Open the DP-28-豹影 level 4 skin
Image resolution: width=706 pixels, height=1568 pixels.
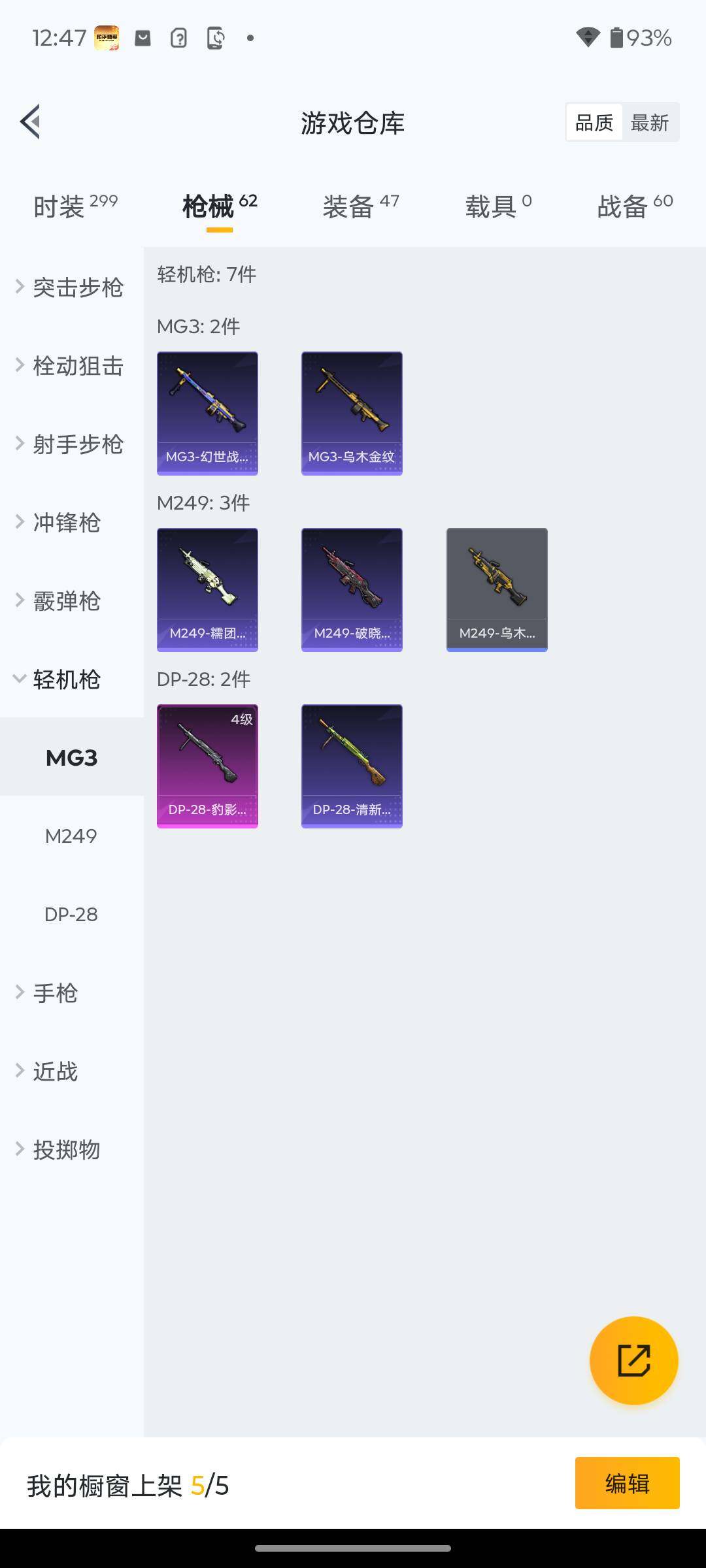(x=207, y=766)
